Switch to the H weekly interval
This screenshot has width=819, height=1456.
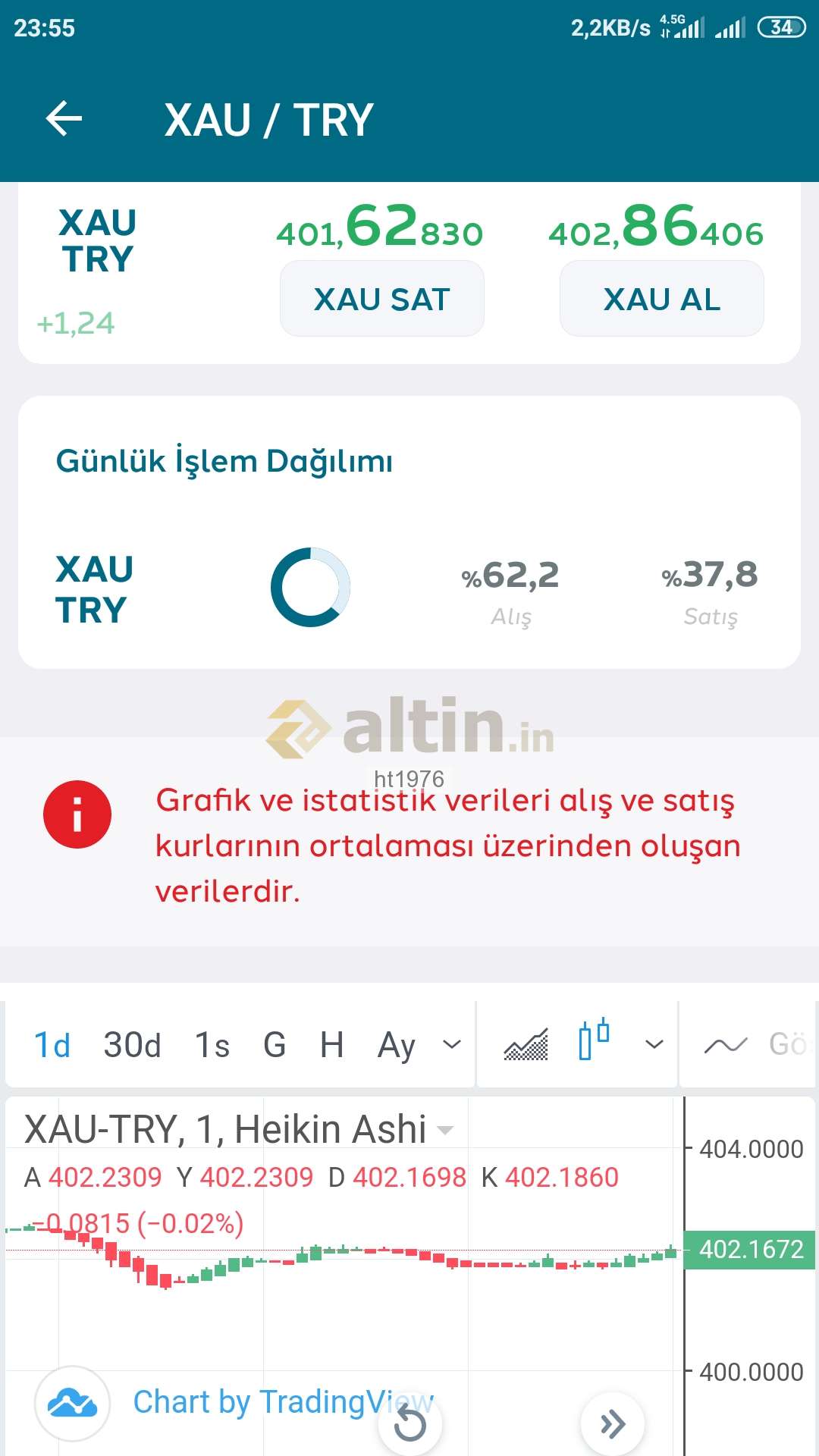tap(332, 1045)
